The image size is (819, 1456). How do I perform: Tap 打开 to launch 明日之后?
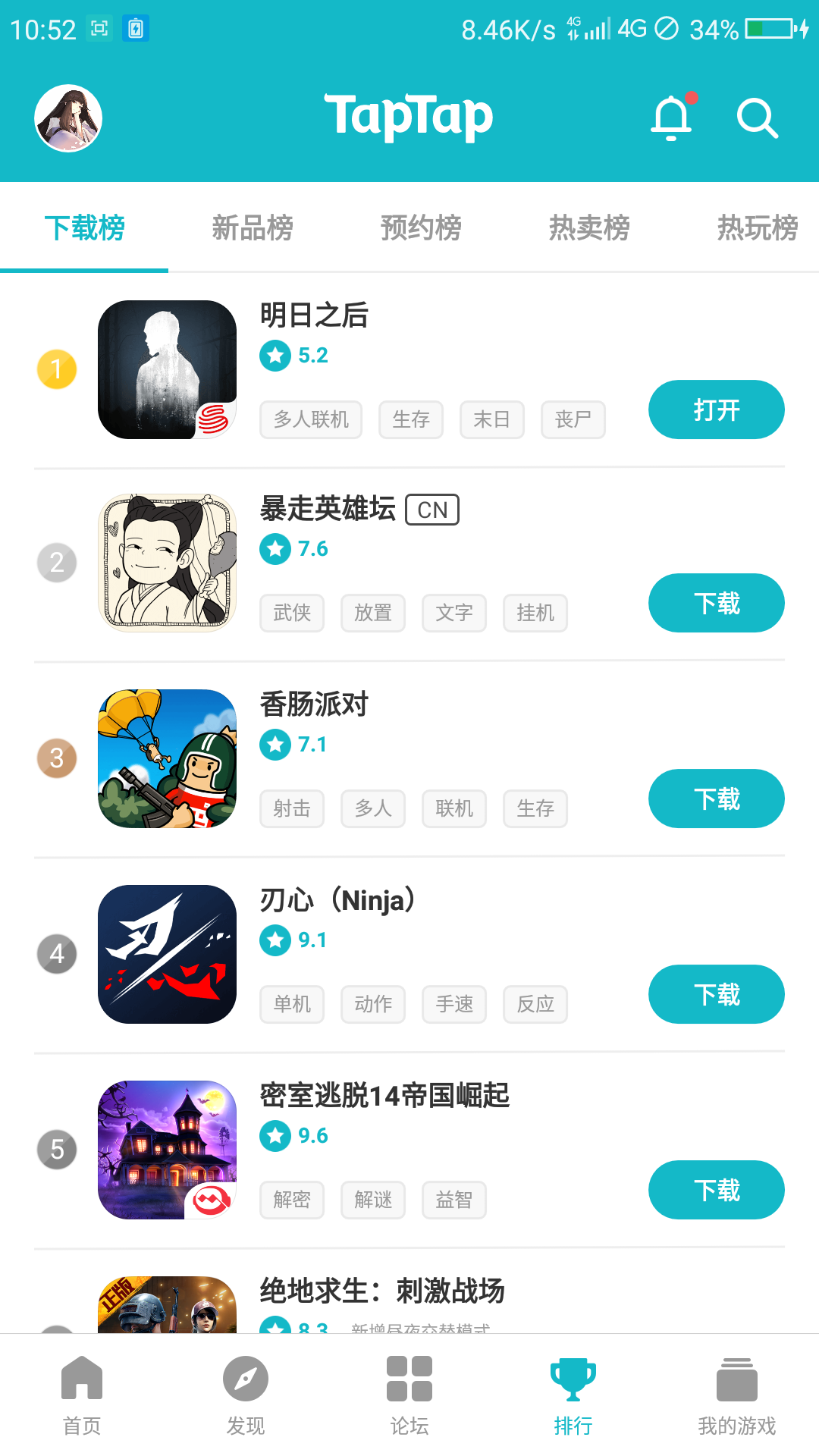[x=716, y=409]
